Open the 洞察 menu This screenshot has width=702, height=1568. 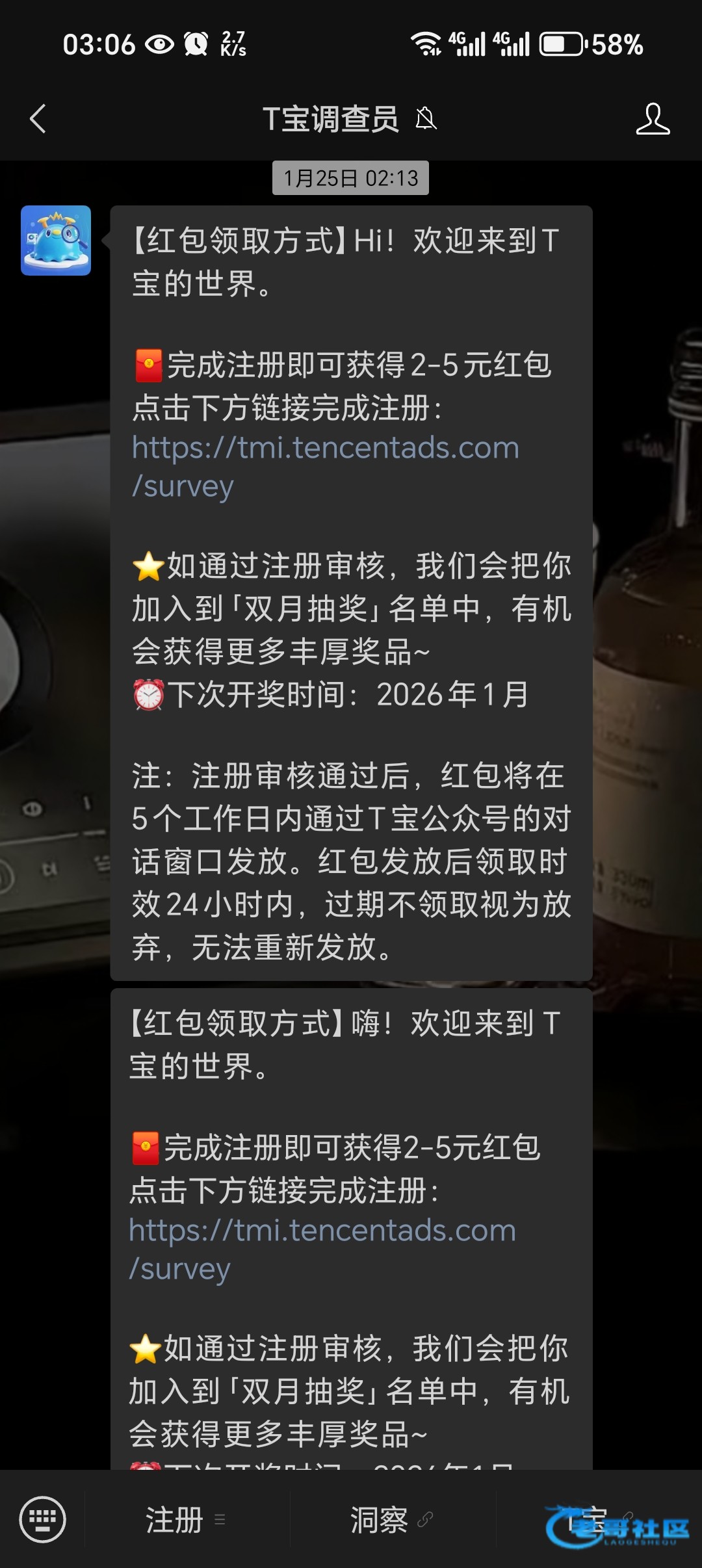click(x=391, y=1520)
